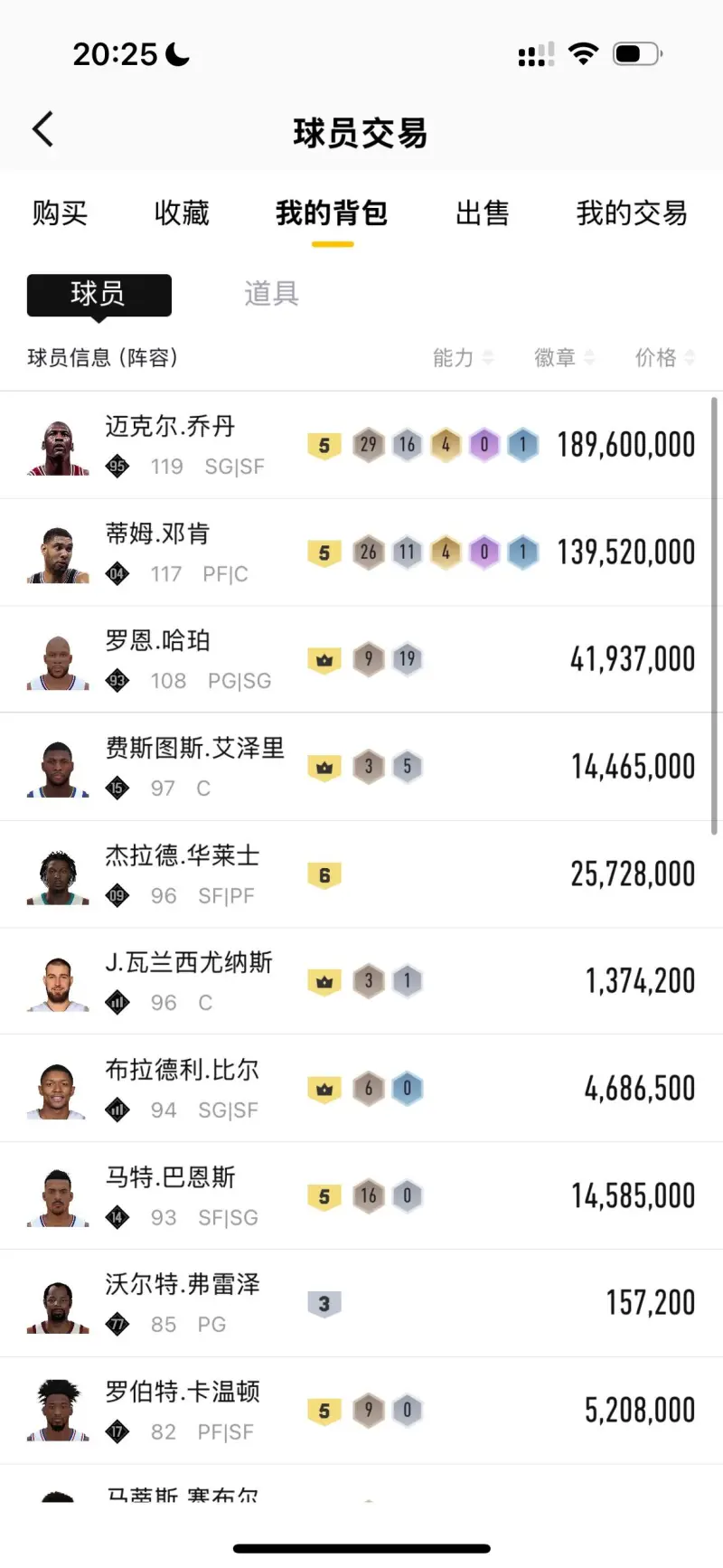Select the 道具 segment

click(x=270, y=294)
